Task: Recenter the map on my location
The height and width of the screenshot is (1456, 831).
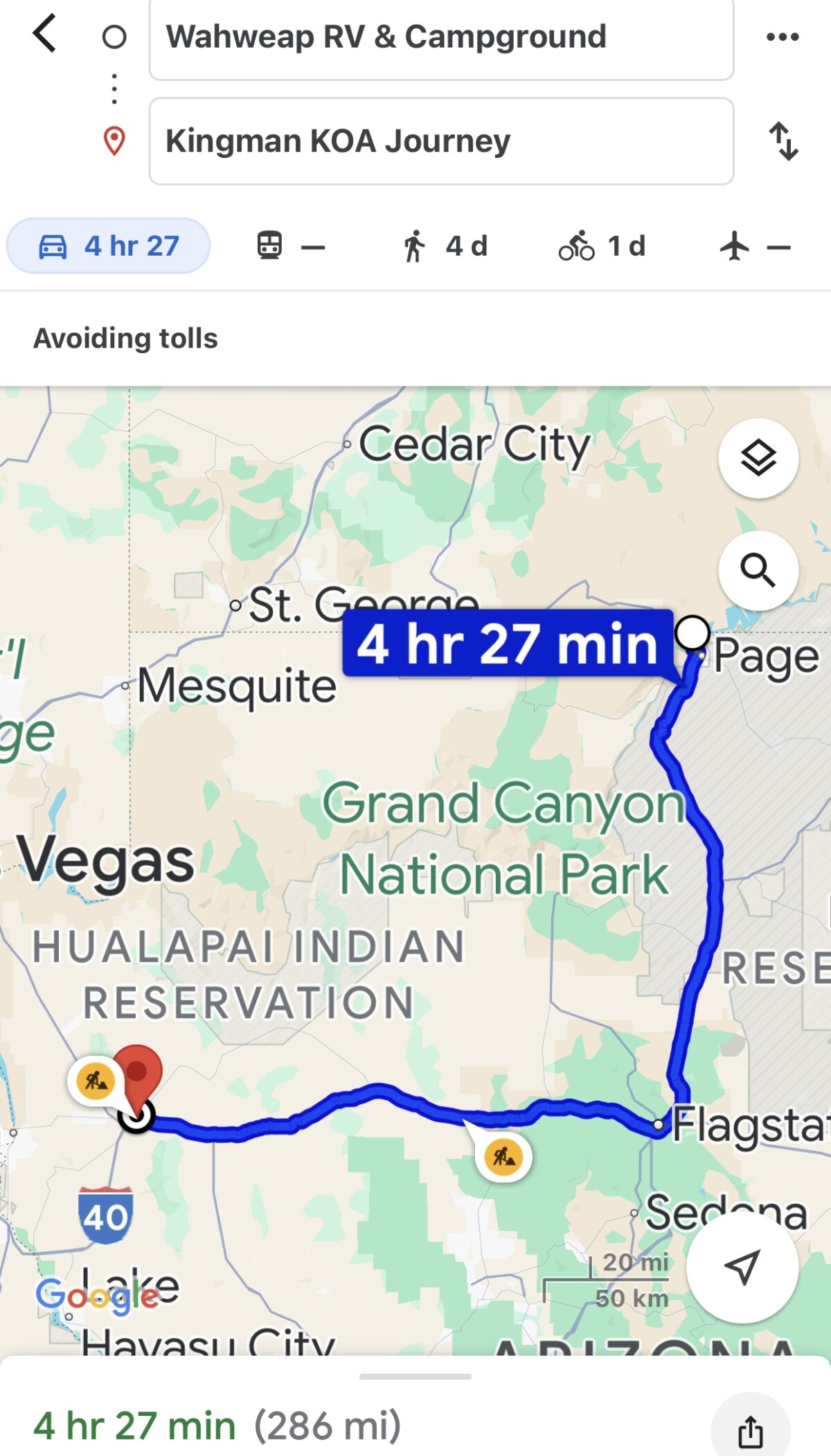Action: coord(742,1267)
